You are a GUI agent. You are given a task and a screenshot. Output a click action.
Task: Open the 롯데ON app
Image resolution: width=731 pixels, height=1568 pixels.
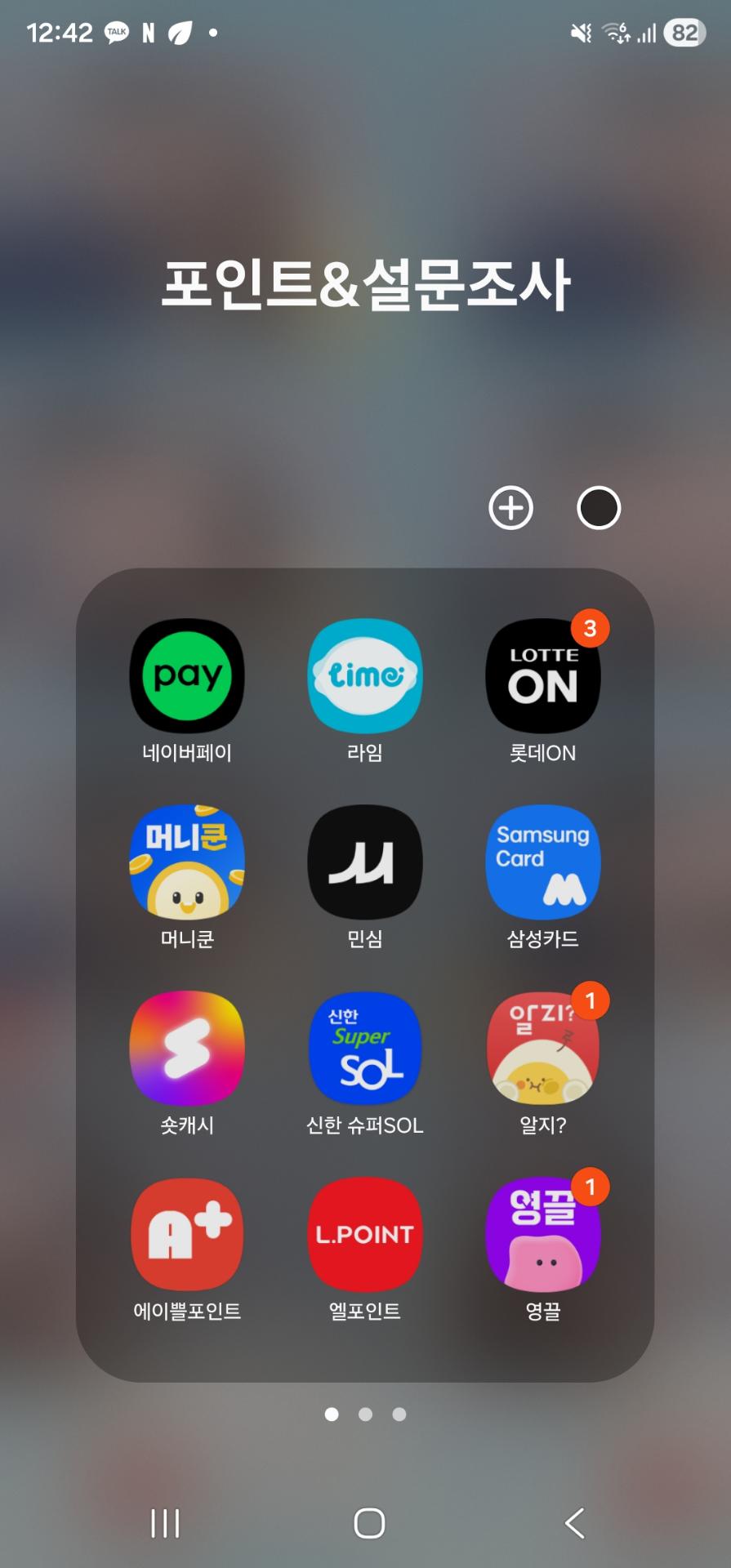point(543,676)
